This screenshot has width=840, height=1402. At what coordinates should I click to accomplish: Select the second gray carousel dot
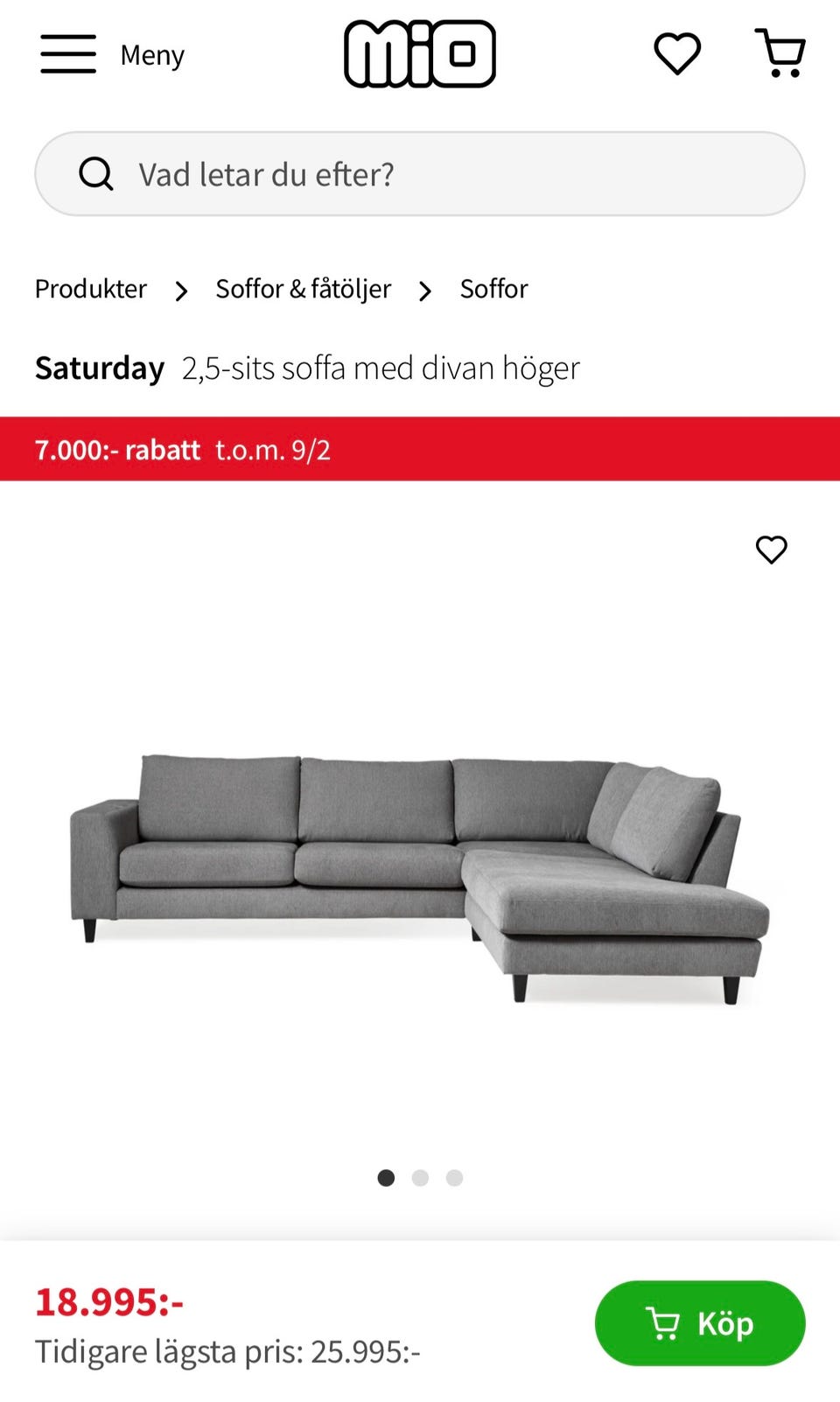[x=420, y=1178]
